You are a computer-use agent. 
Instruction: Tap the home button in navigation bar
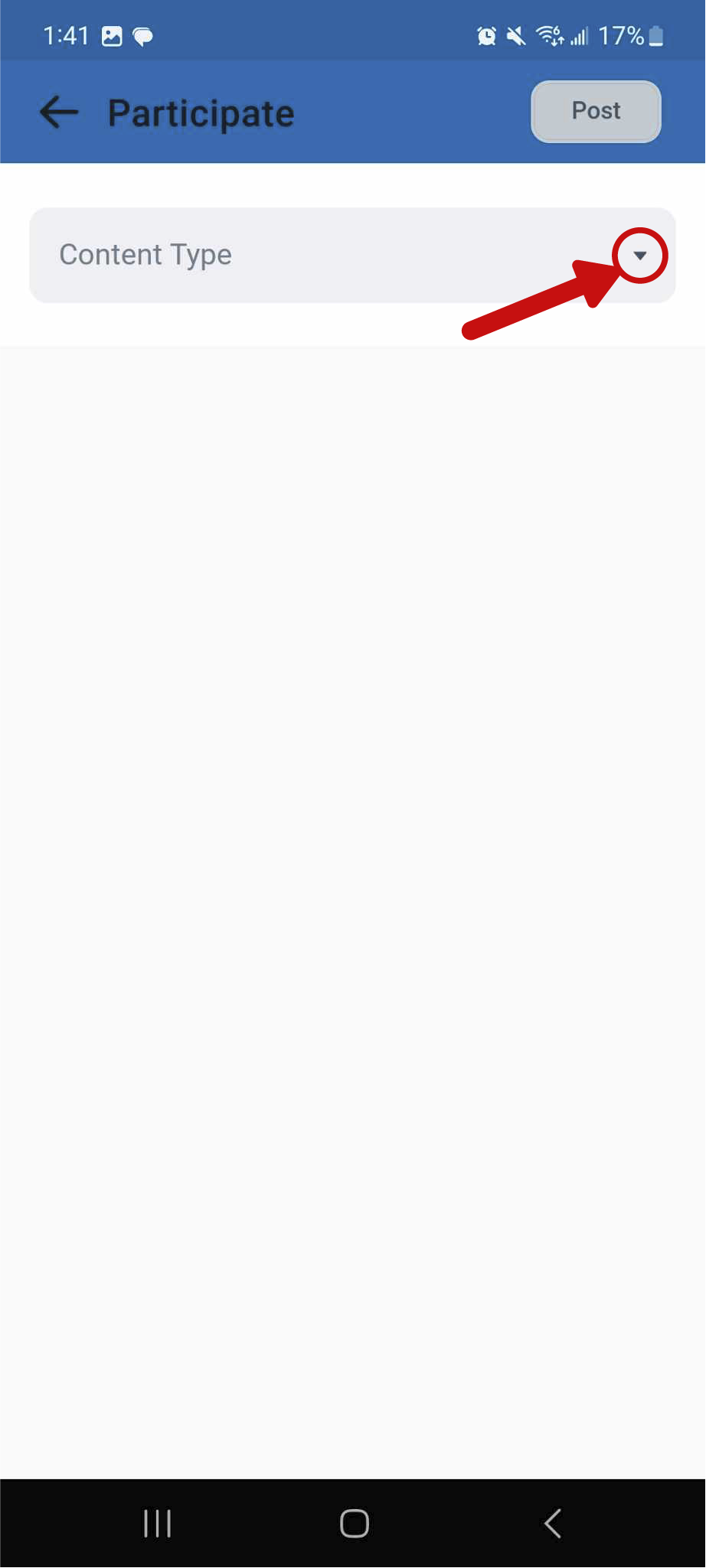353,1523
